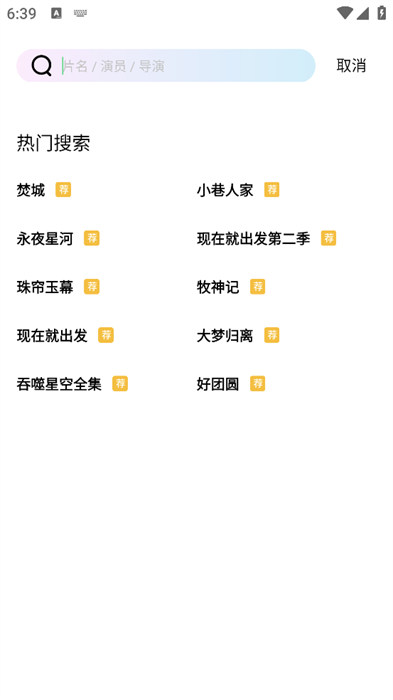Select hot search 焚城
Image resolution: width=393 pixels, height=700 pixels.
(31, 190)
